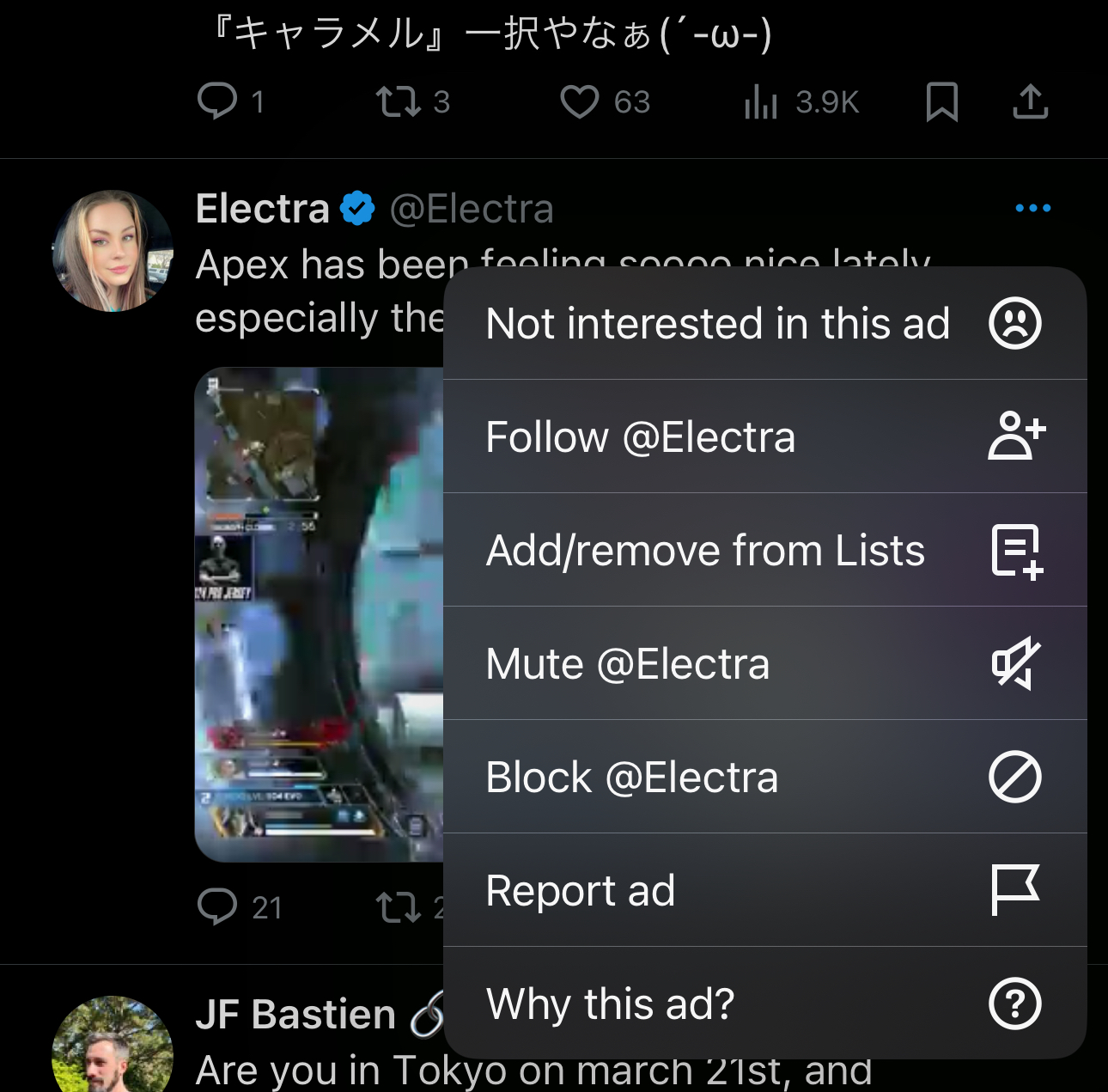
Task: Mute @Electra
Action: [x=764, y=664]
